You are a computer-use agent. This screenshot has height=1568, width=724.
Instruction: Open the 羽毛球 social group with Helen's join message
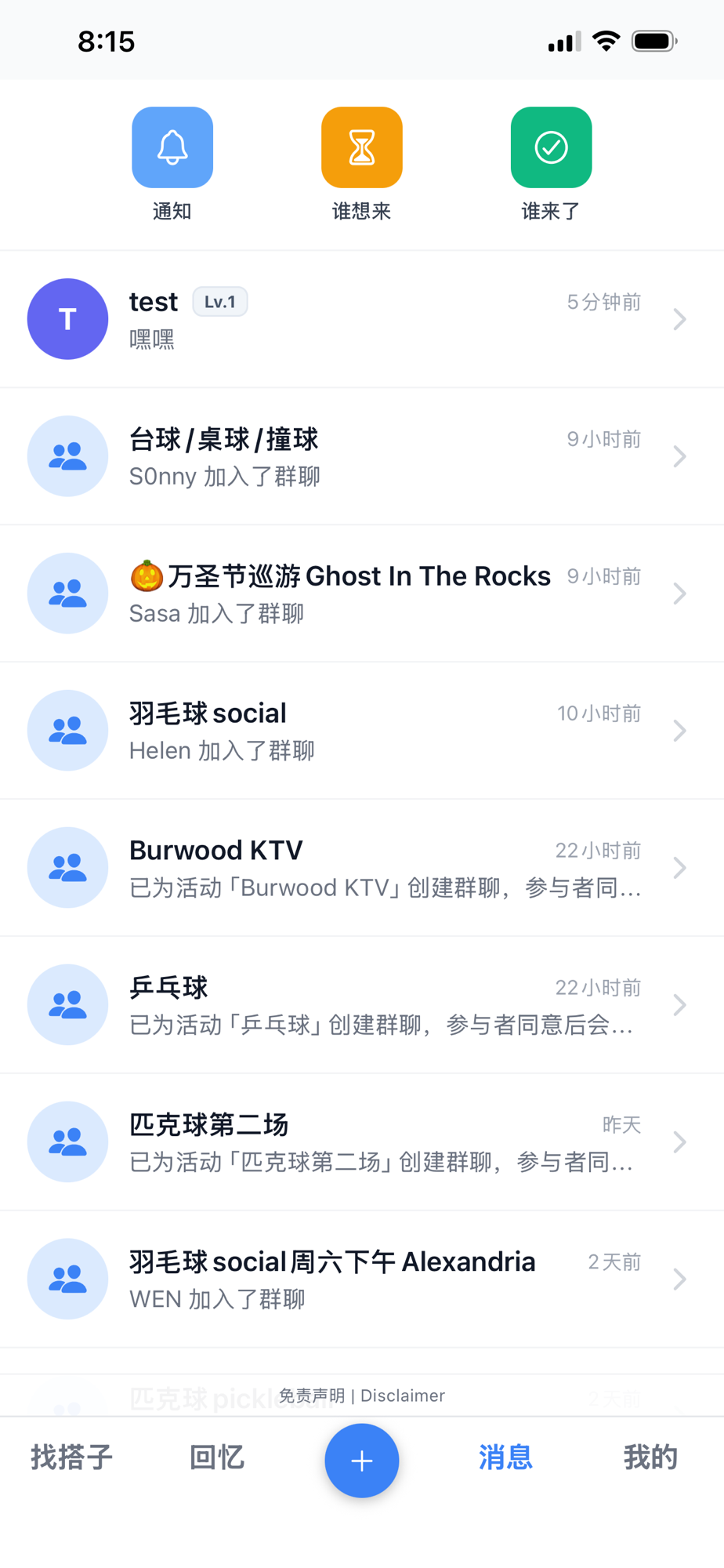[x=360, y=731]
